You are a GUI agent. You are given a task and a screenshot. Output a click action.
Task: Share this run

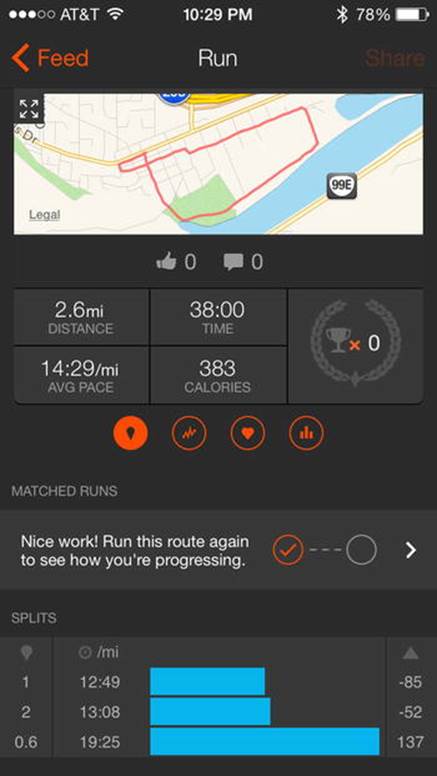click(395, 58)
